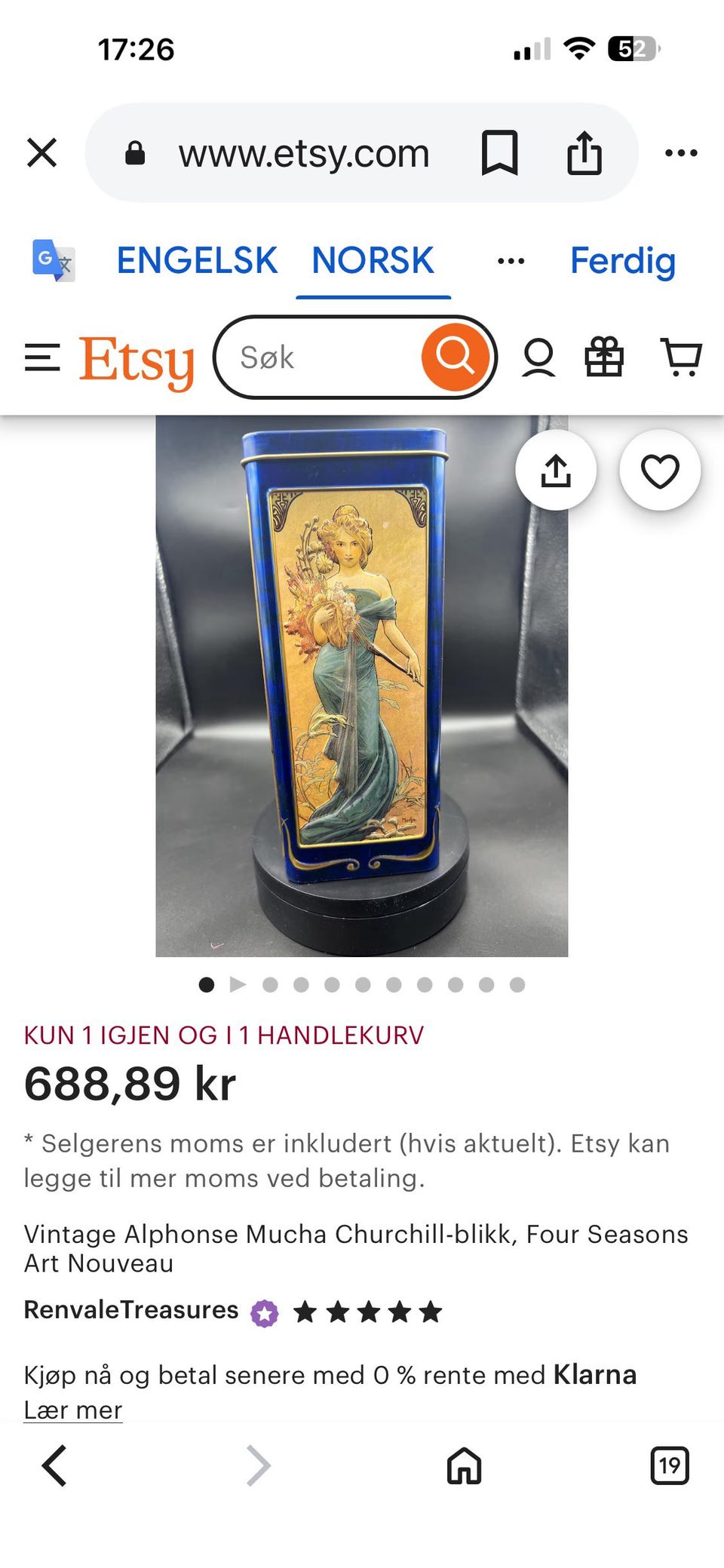Open more translation options via ellipsis

click(x=511, y=261)
